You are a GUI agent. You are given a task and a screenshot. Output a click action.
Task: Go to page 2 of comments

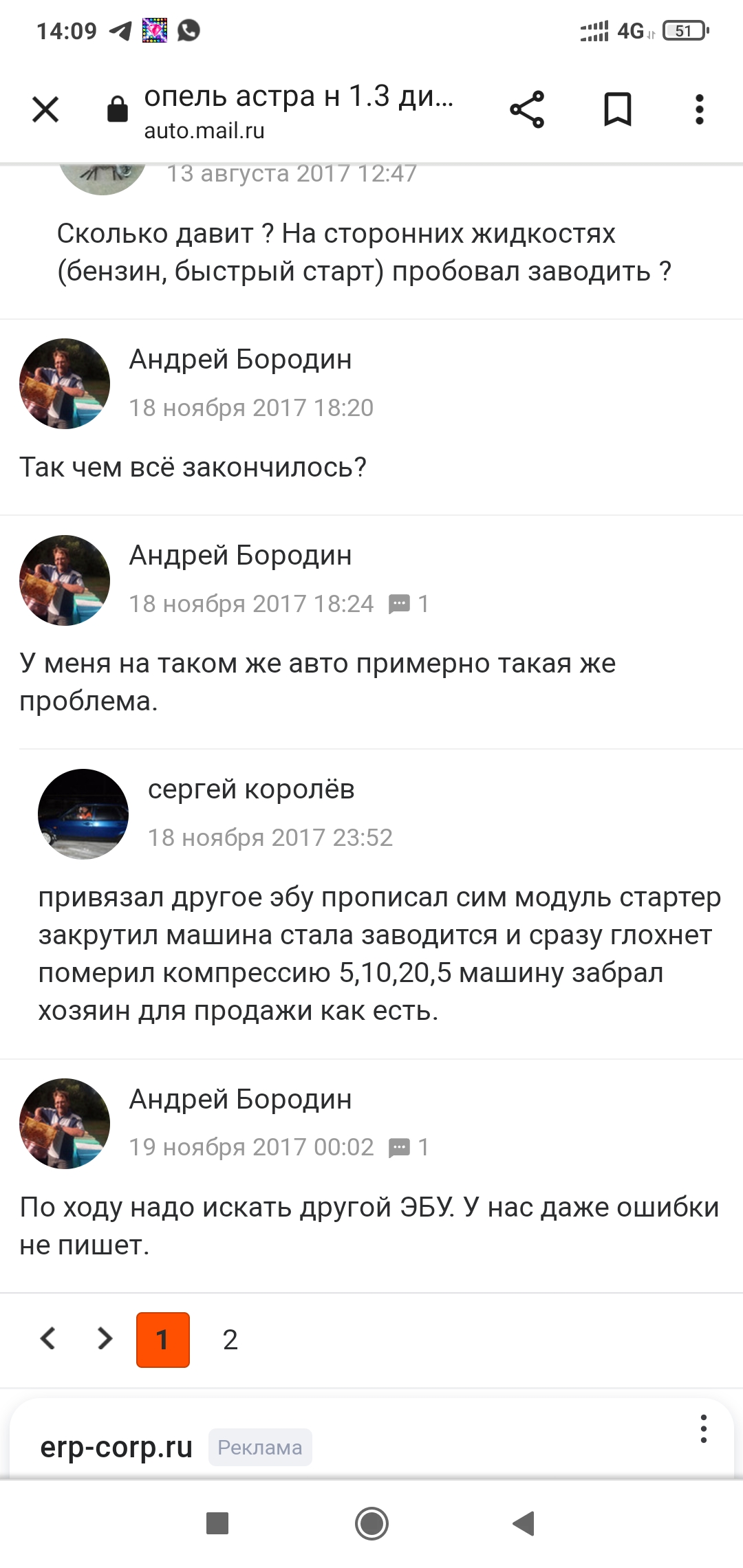click(x=230, y=1340)
